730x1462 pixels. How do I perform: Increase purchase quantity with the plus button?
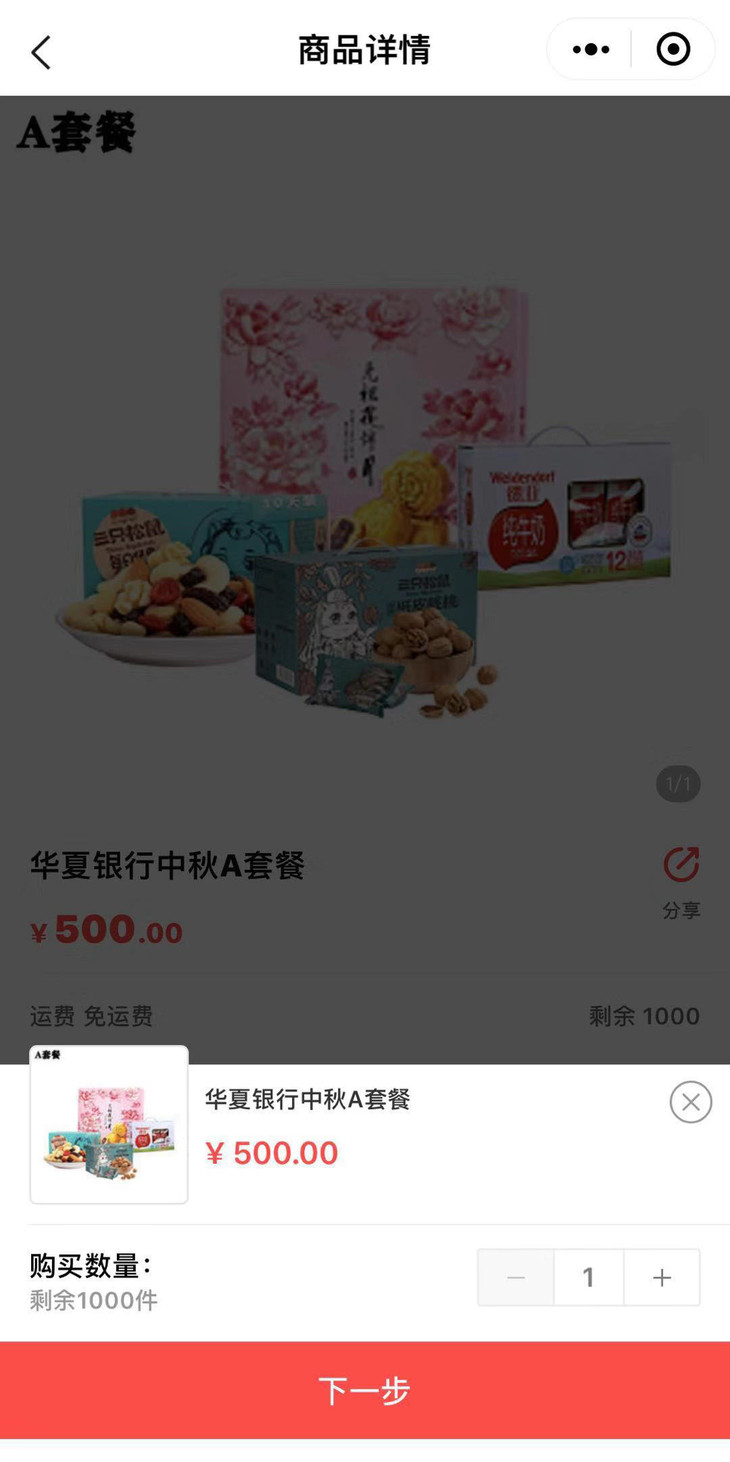click(662, 1277)
